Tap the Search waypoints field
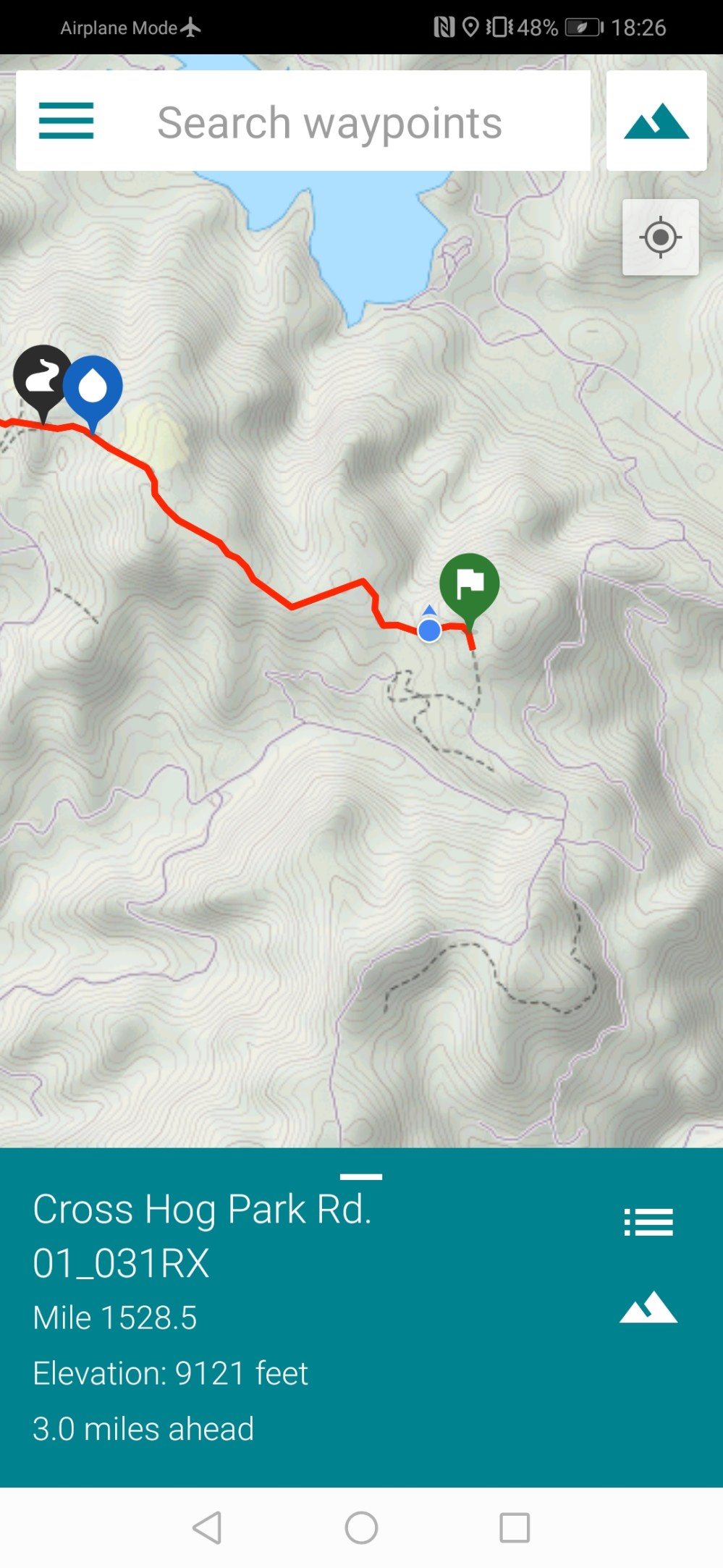Viewport: 723px width, 1568px height. point(329,122)
